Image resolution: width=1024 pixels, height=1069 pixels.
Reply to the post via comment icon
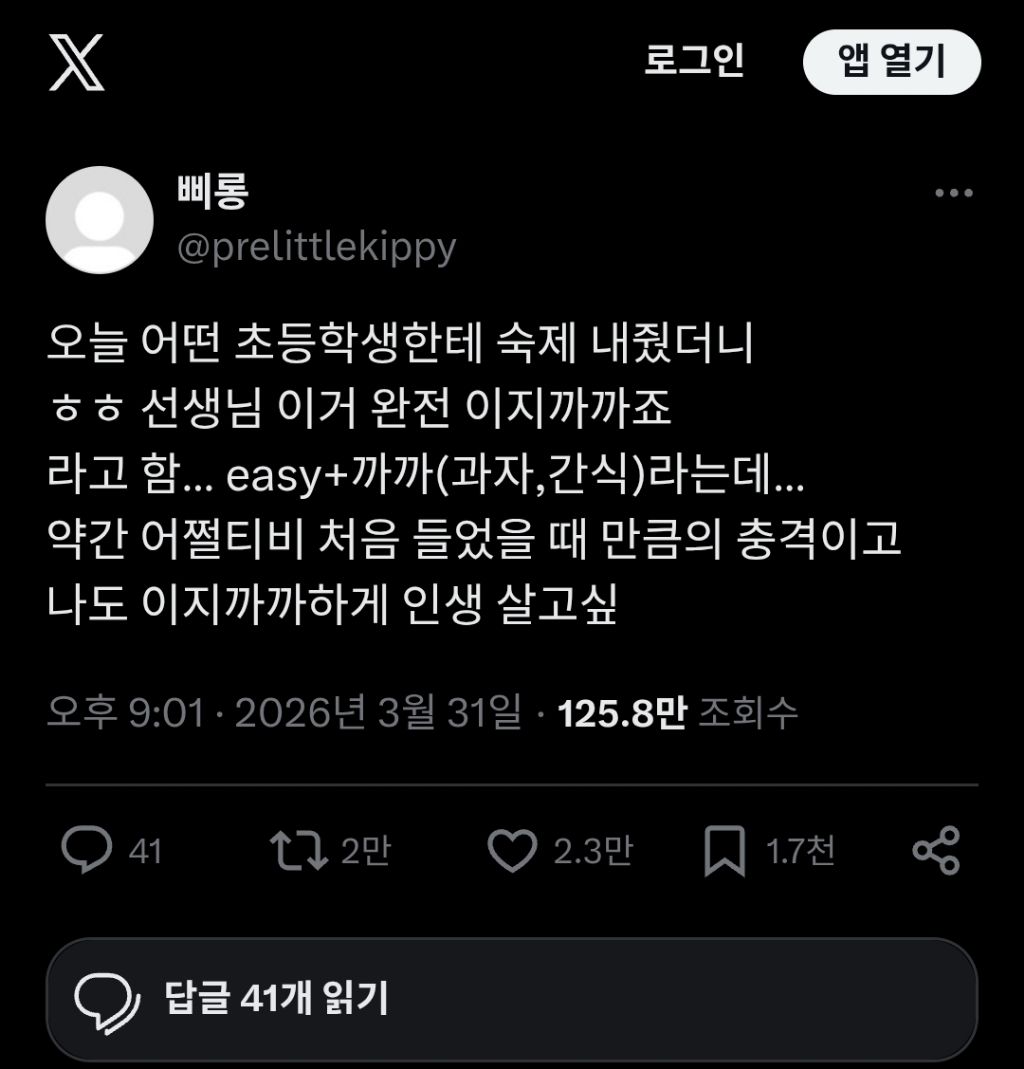pos(87,851)
